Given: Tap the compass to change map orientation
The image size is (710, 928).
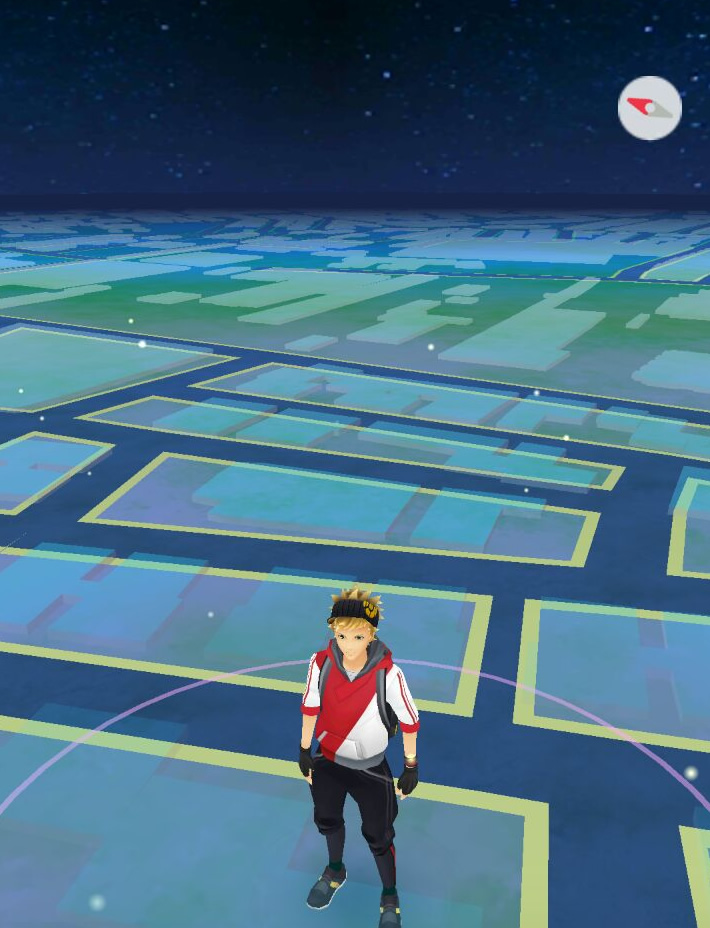Looking at the screenshot, I should tap(650, 108).
